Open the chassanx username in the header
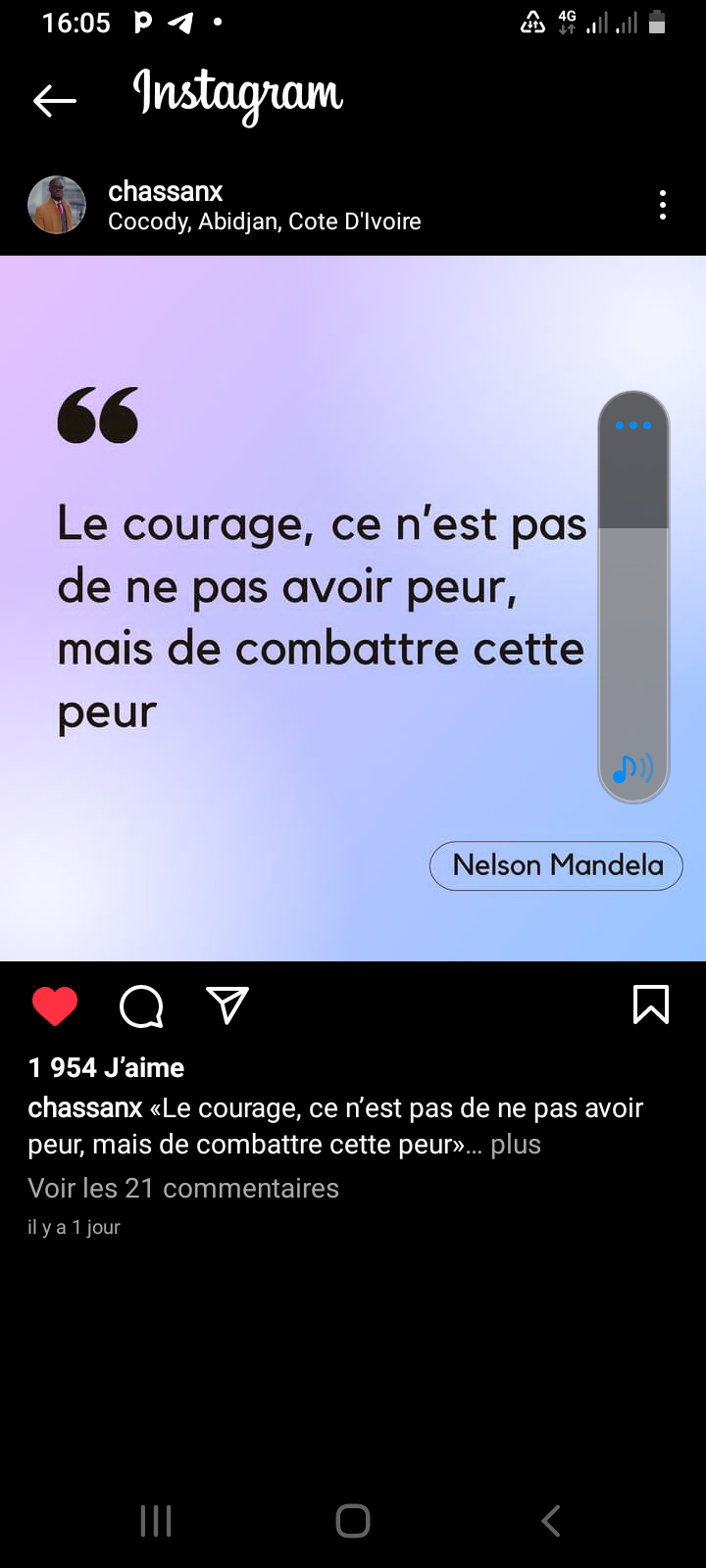Viewport: 706px width, 1568px height. click(165, 191)
